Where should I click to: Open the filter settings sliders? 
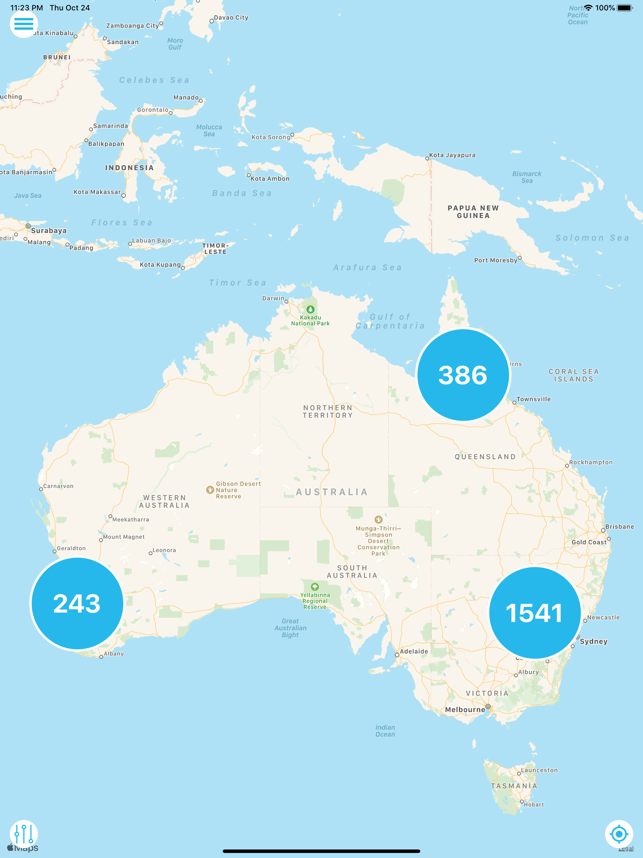[24, 833]
